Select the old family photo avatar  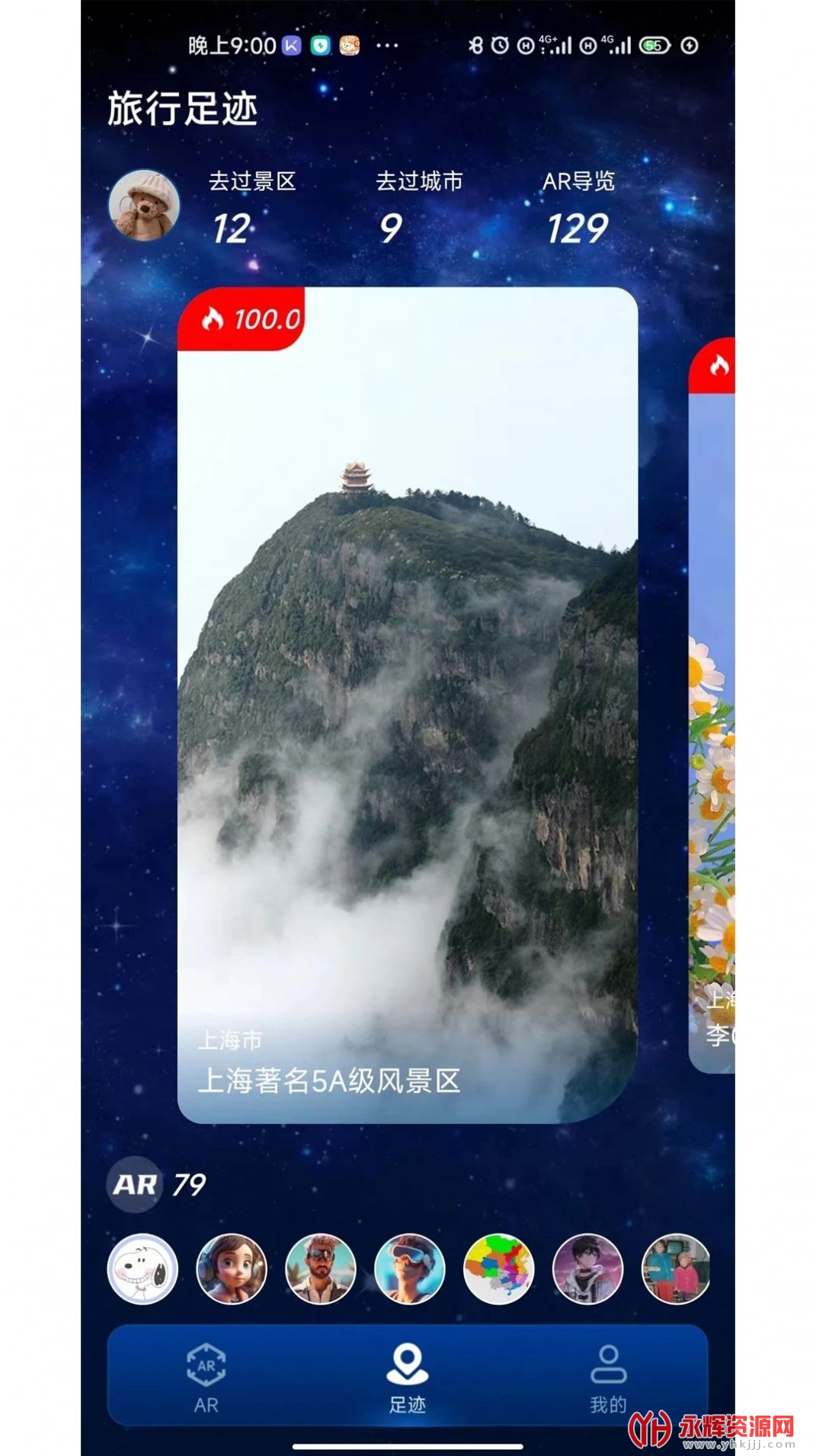coord(676,1269)
